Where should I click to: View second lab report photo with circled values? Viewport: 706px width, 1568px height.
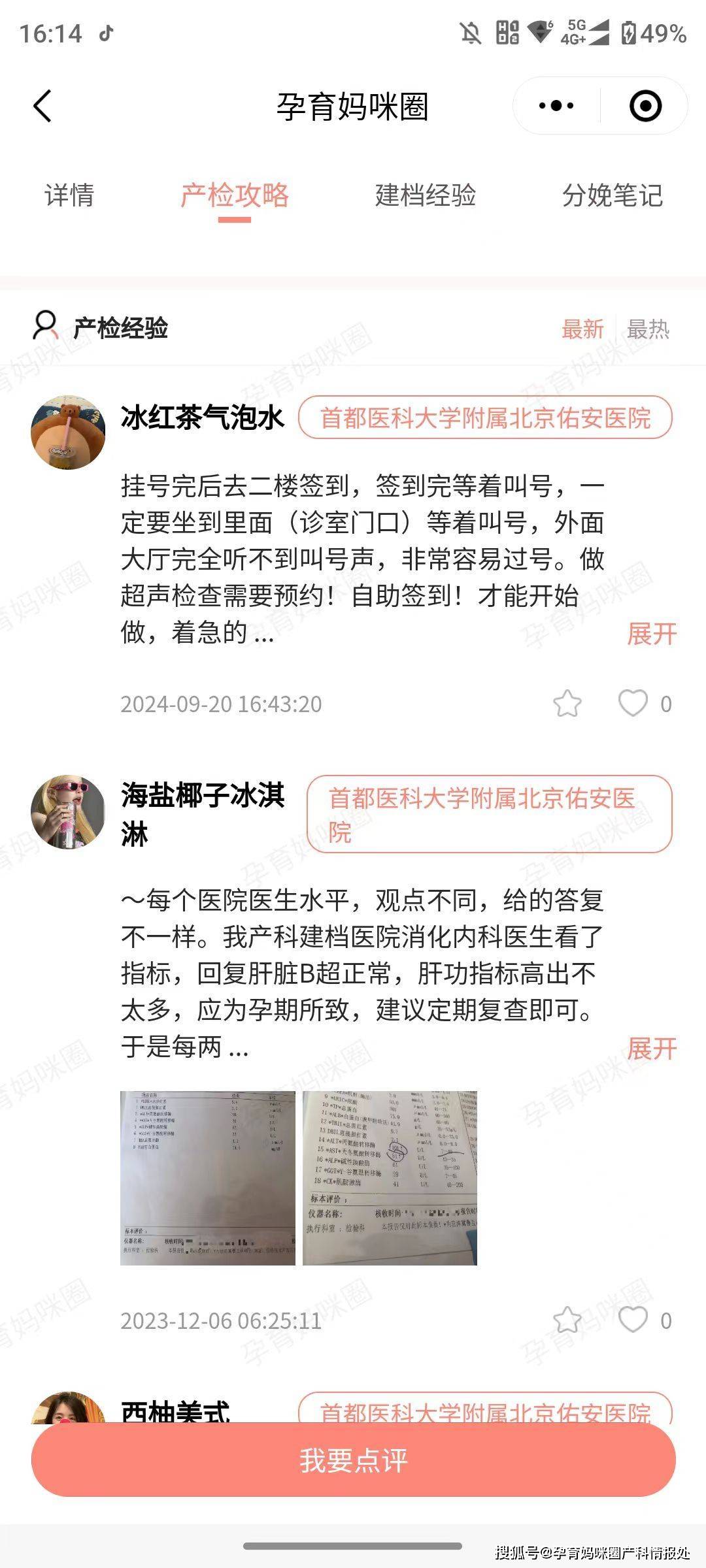[390, 1178]
